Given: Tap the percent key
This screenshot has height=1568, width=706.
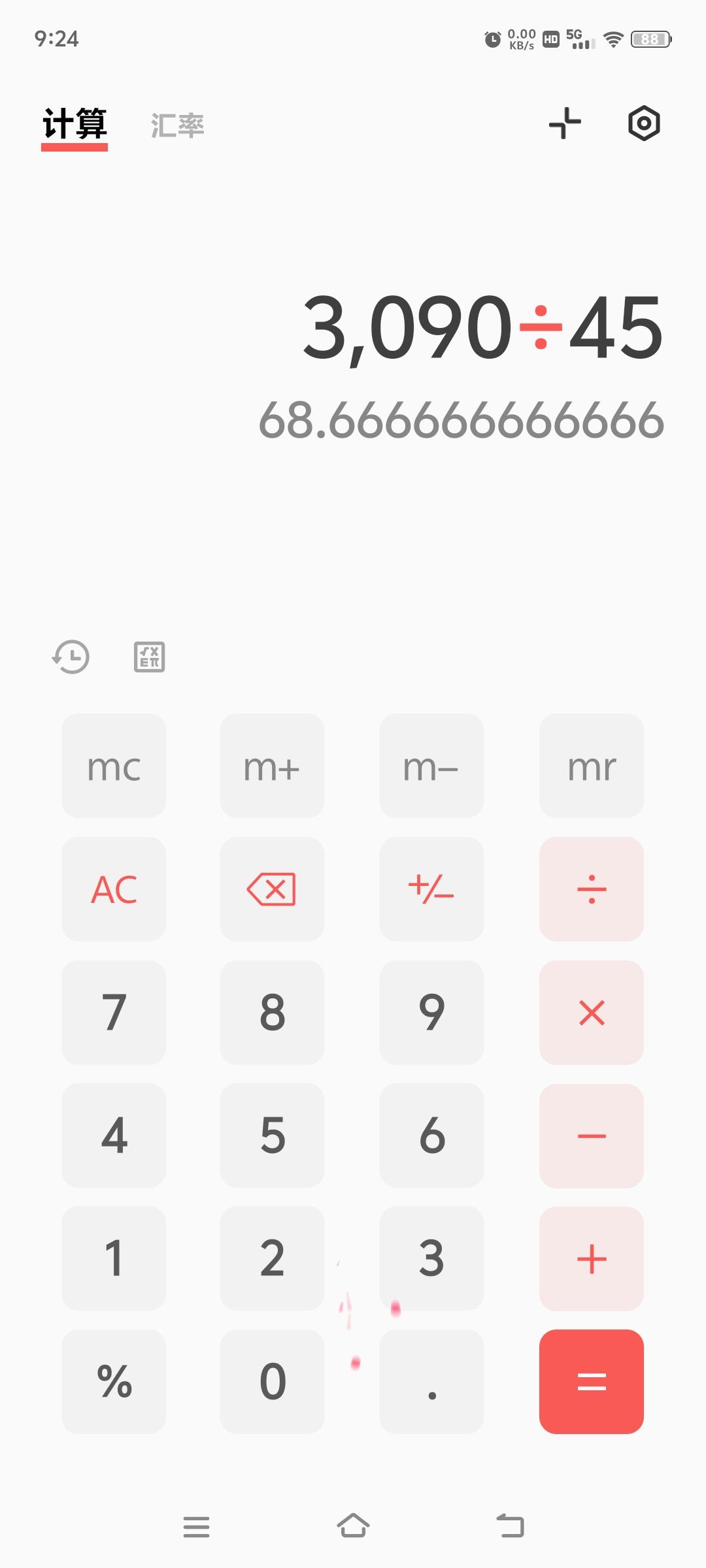Looking at the screenshot, I should tap(114, 1382).
